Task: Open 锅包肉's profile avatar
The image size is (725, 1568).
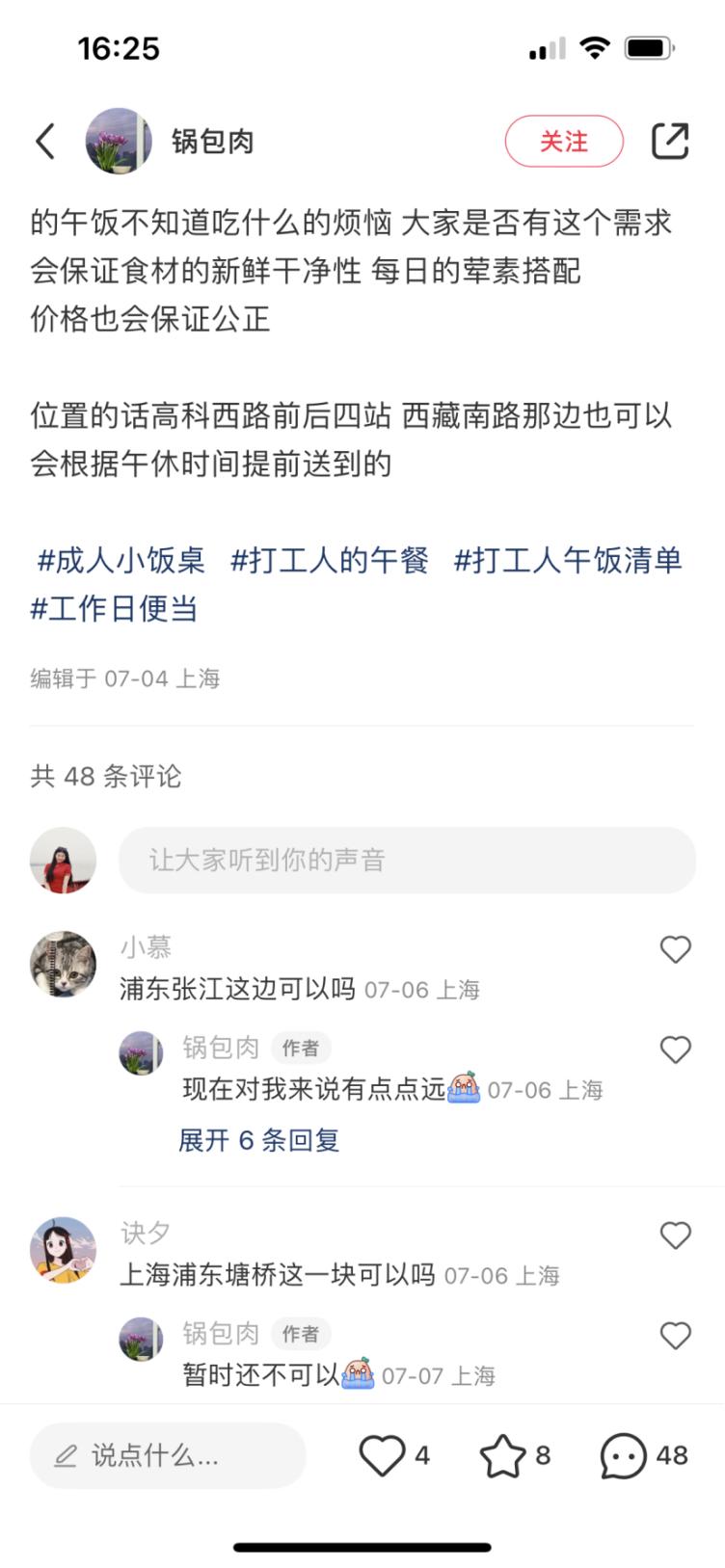Action: (118, 140)
